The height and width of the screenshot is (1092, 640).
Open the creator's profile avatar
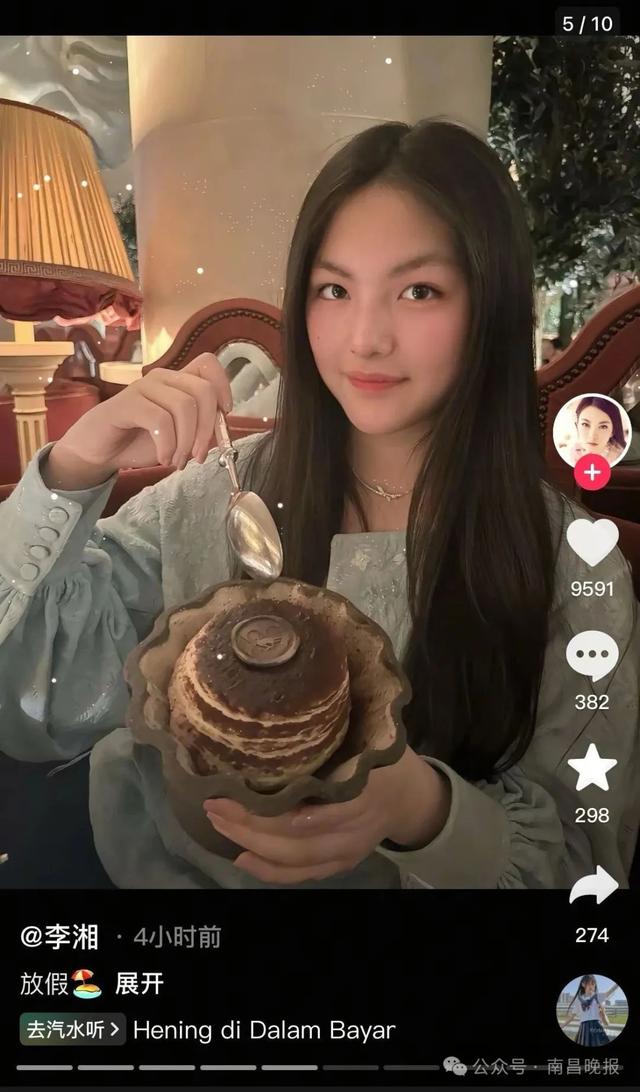pos(591,428)
